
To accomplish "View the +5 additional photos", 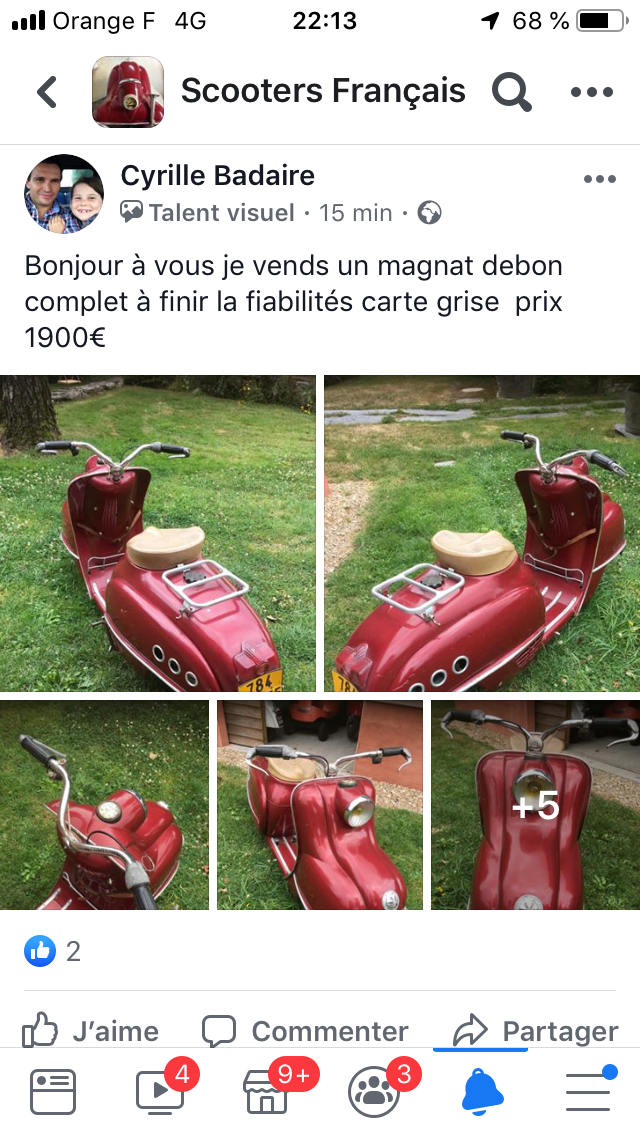I will tap(535, 805).
